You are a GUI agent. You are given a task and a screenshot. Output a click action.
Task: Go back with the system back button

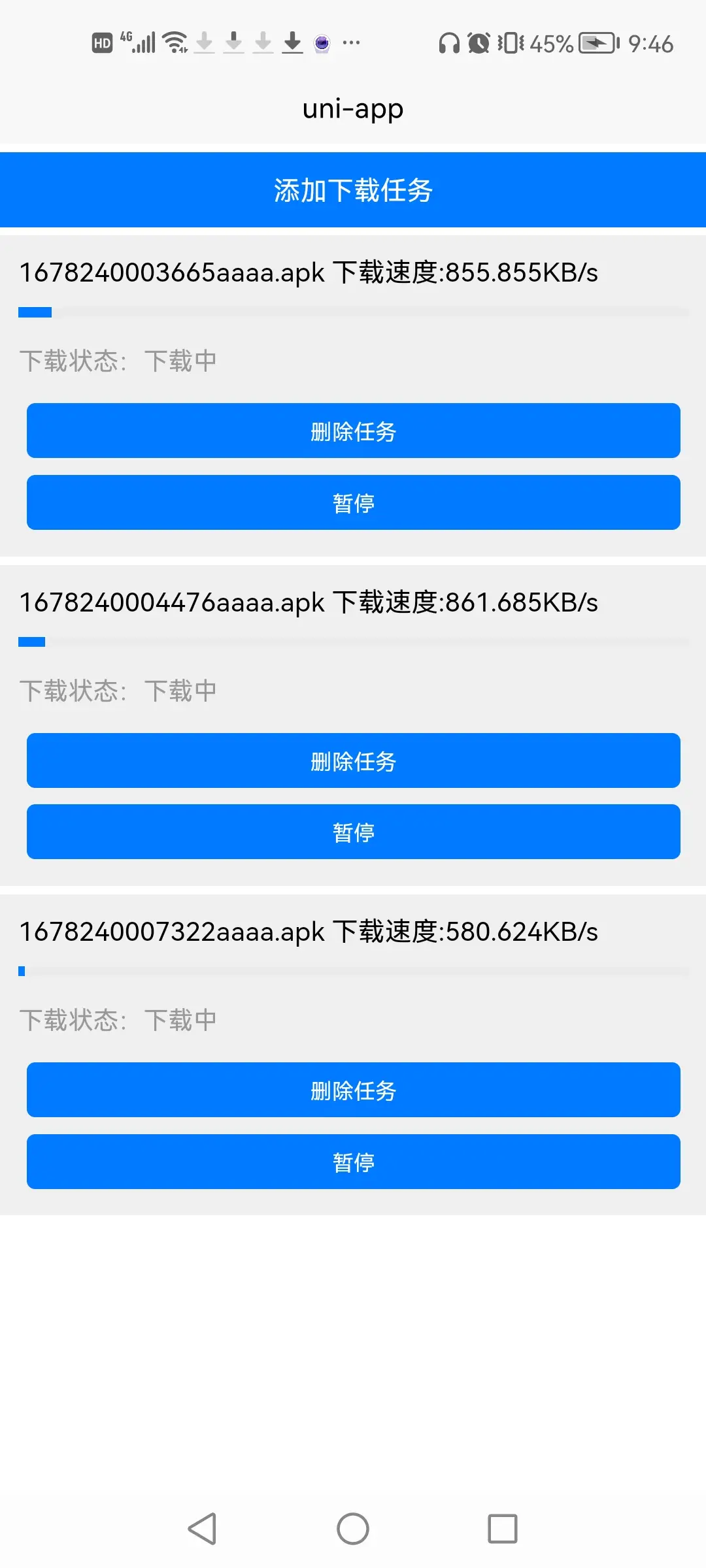(203, 1529)
